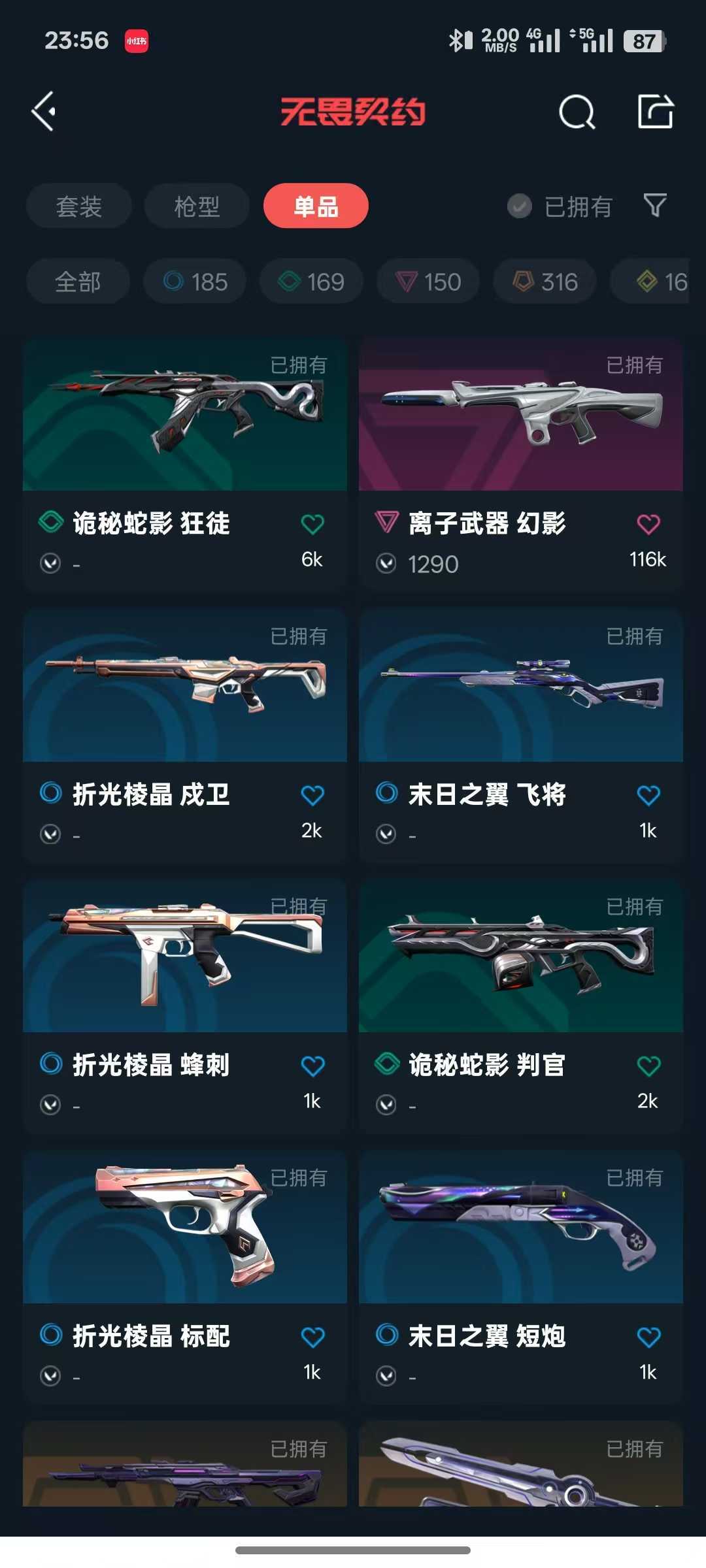Toggle the 已拥有 owned-only checkbox

(x=520, y=206)
